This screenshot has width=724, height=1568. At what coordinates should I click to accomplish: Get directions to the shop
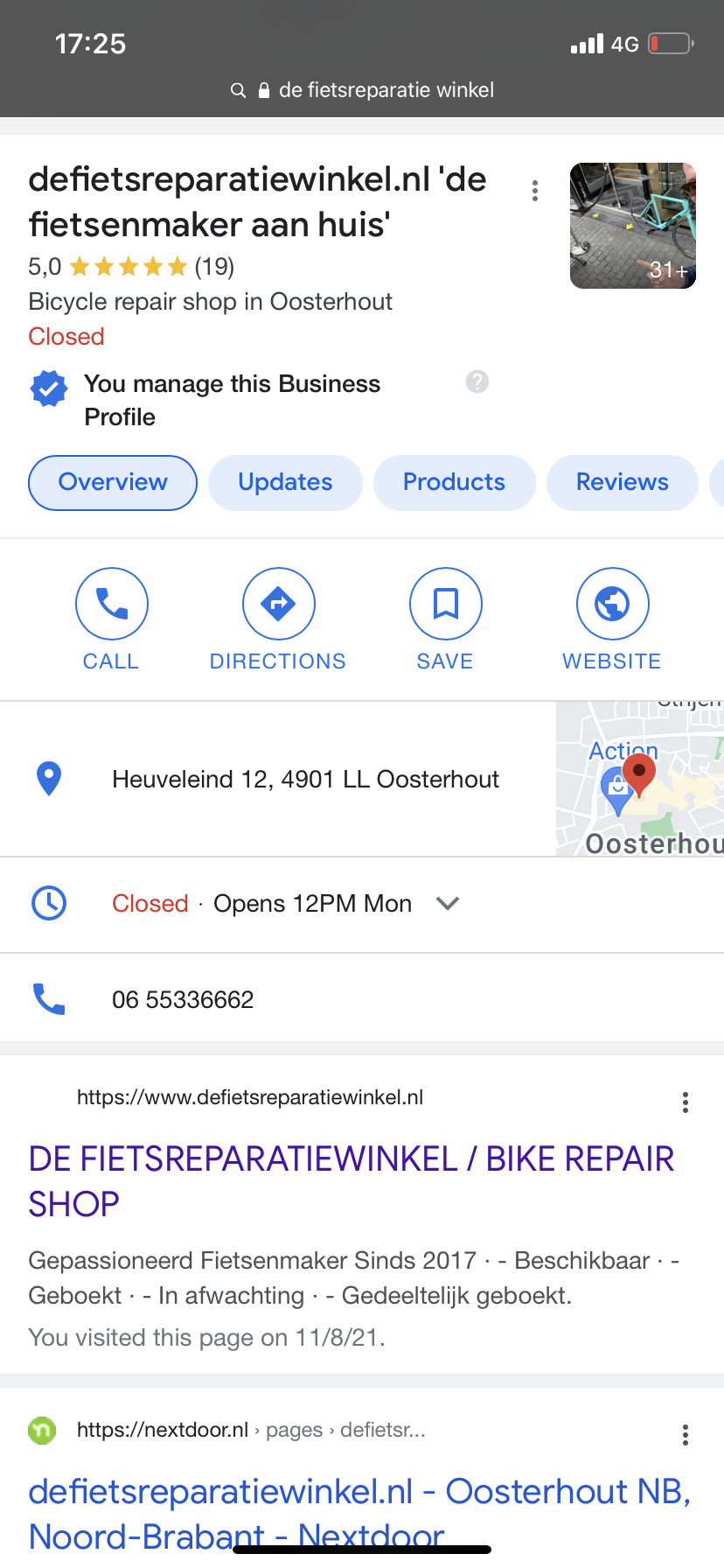(x=278, y=619)
